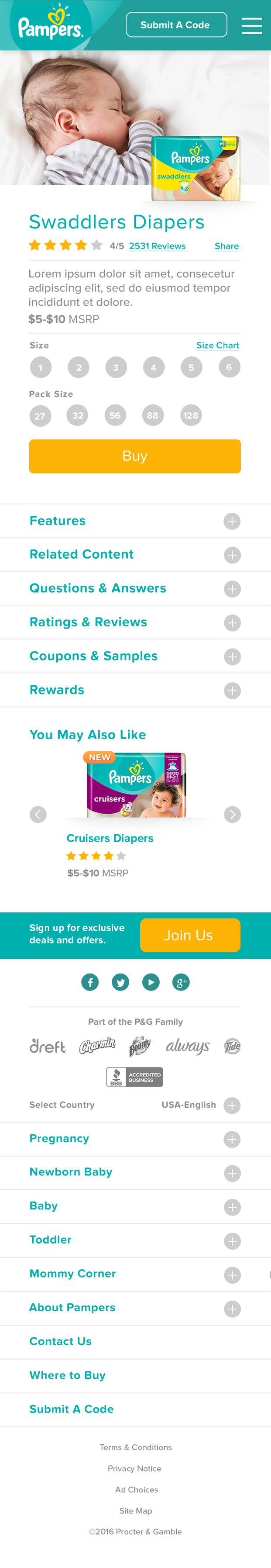Image resolution: width=271 pixels, height=1568 pixels.
Task: Expand Questions & Answers
Action: pos(231,589)
